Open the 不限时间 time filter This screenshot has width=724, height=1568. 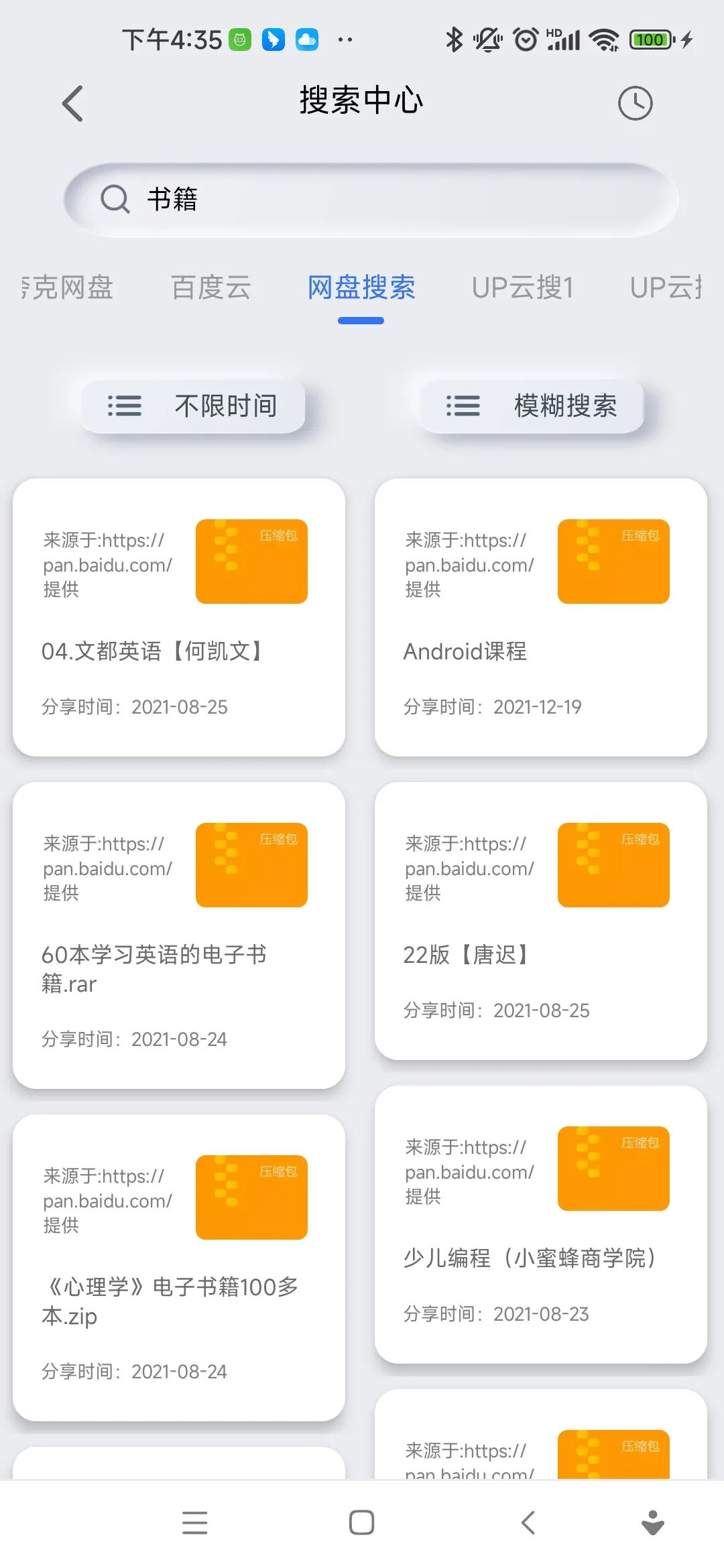coord(193,406)
